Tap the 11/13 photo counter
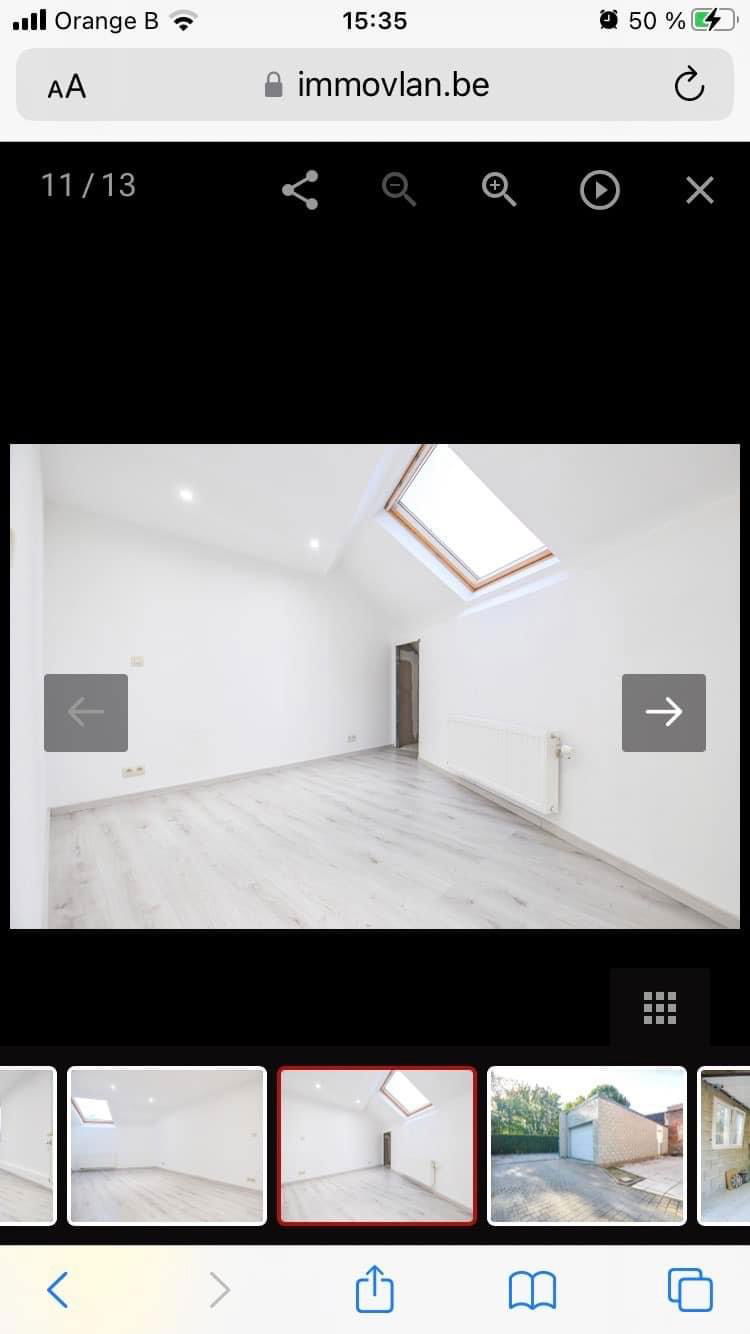Screen dimensions: 750x1334 pos(88,185)
